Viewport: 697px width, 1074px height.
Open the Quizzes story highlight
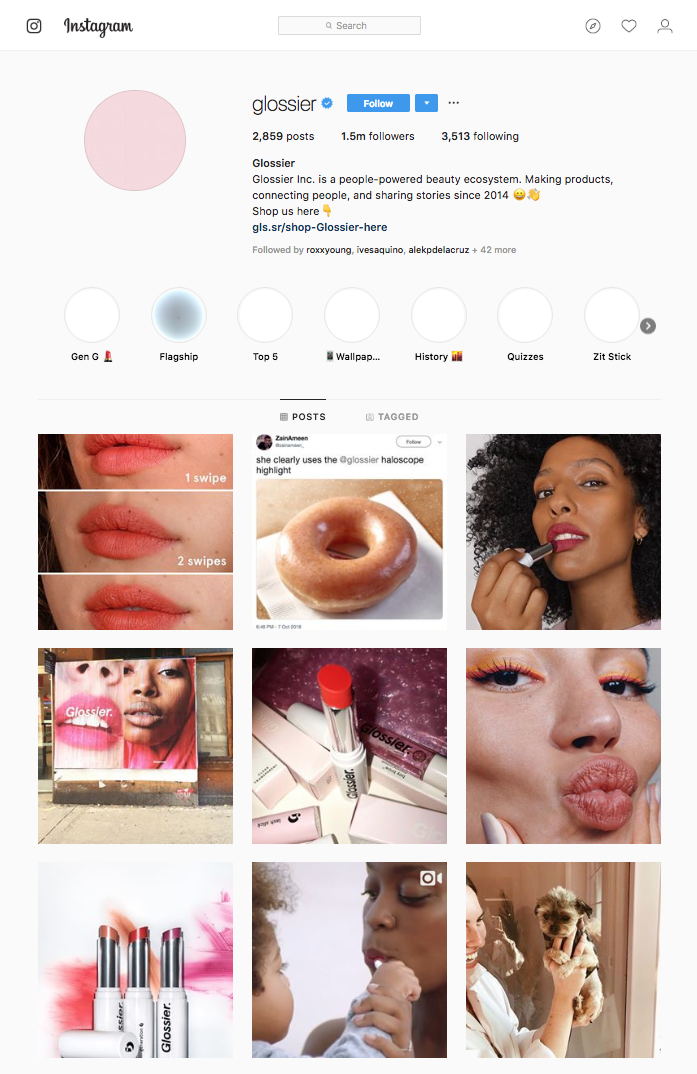(525, 316)
